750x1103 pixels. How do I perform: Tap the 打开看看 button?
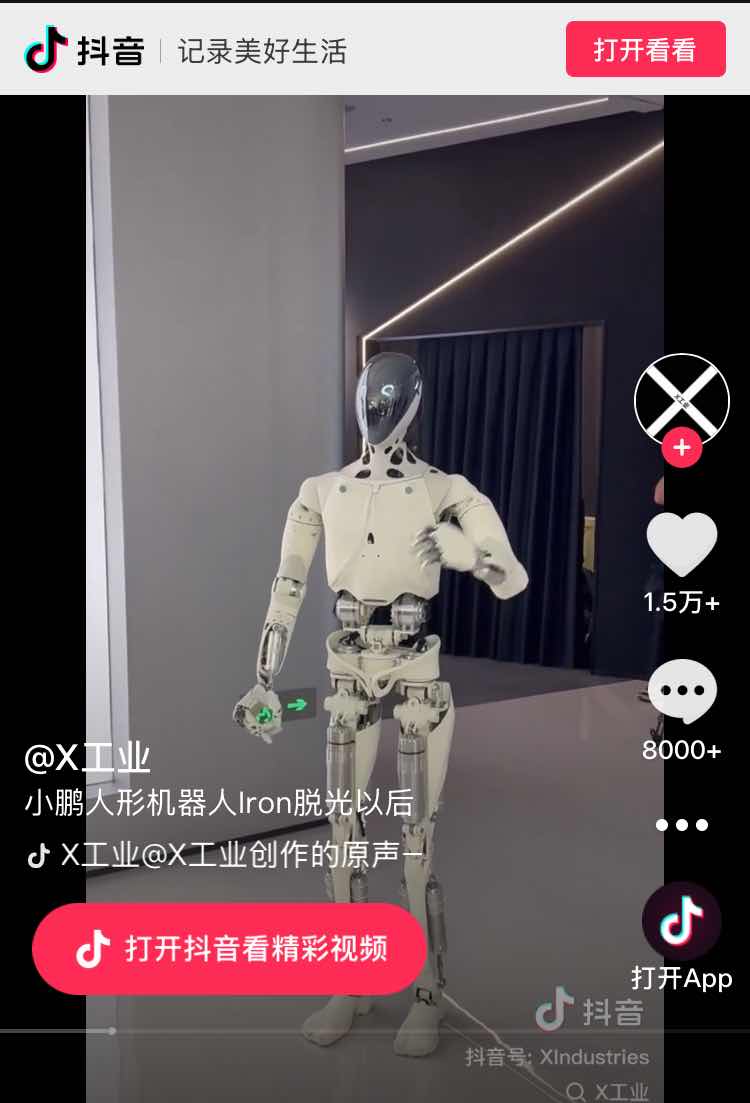(x=645, y=49)
